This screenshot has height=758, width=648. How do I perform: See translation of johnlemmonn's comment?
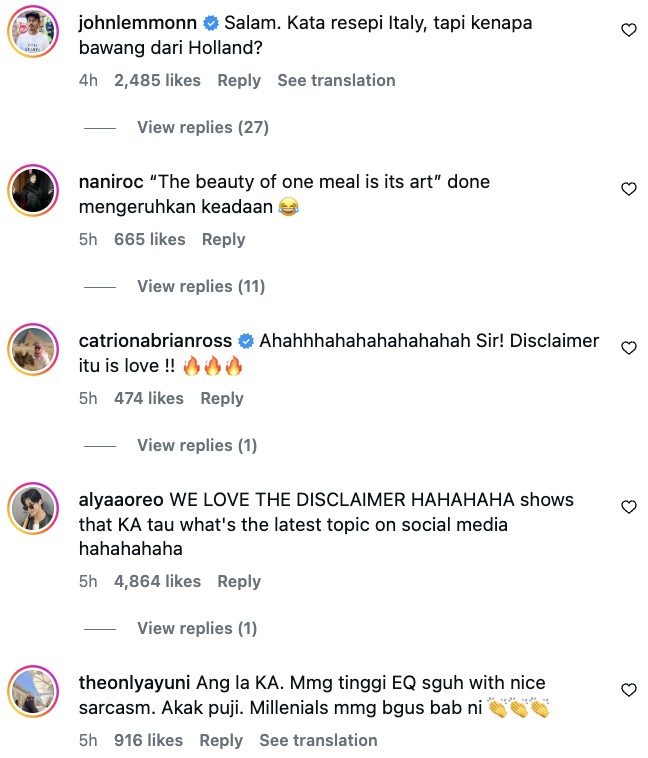tap(336, 80)
